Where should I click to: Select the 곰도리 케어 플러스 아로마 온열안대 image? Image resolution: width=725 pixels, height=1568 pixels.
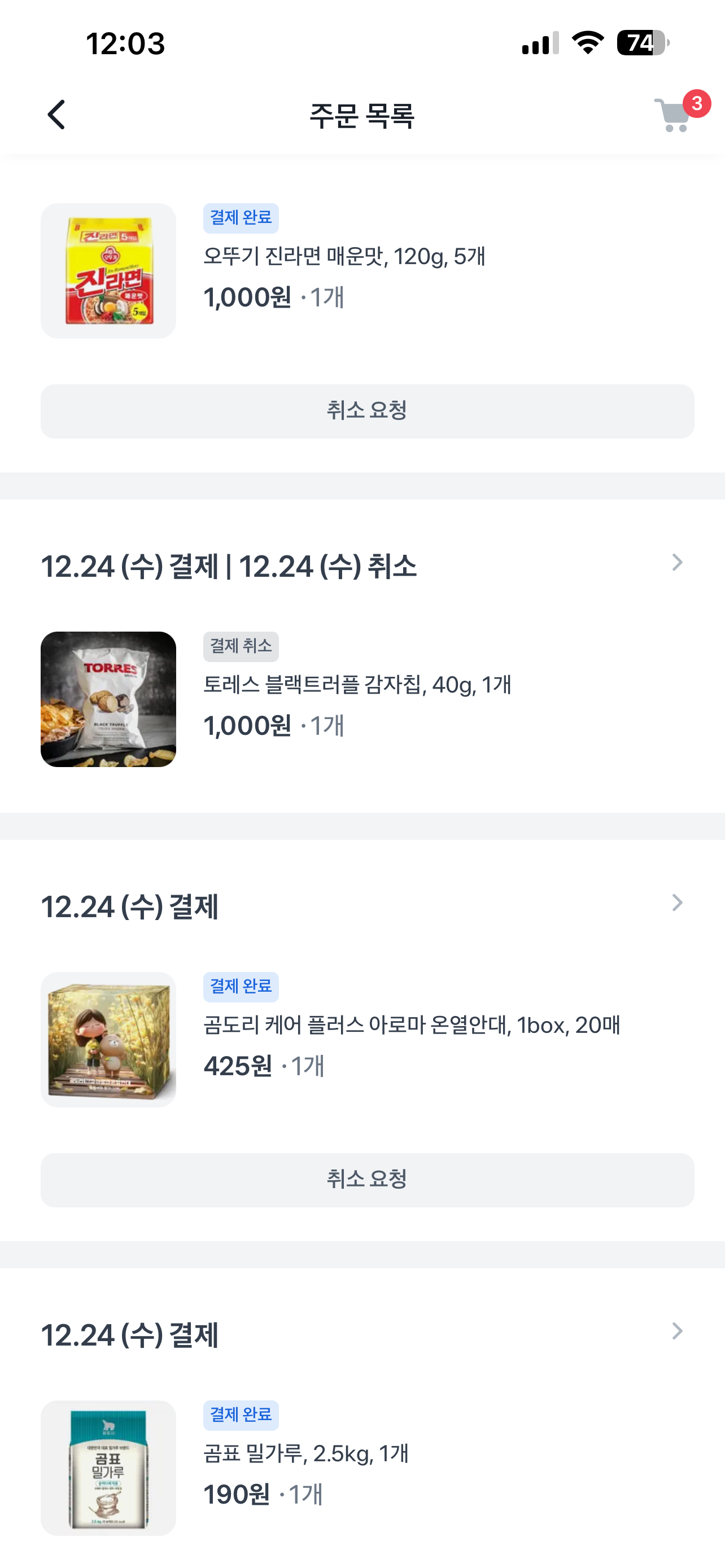[108, 1039]
